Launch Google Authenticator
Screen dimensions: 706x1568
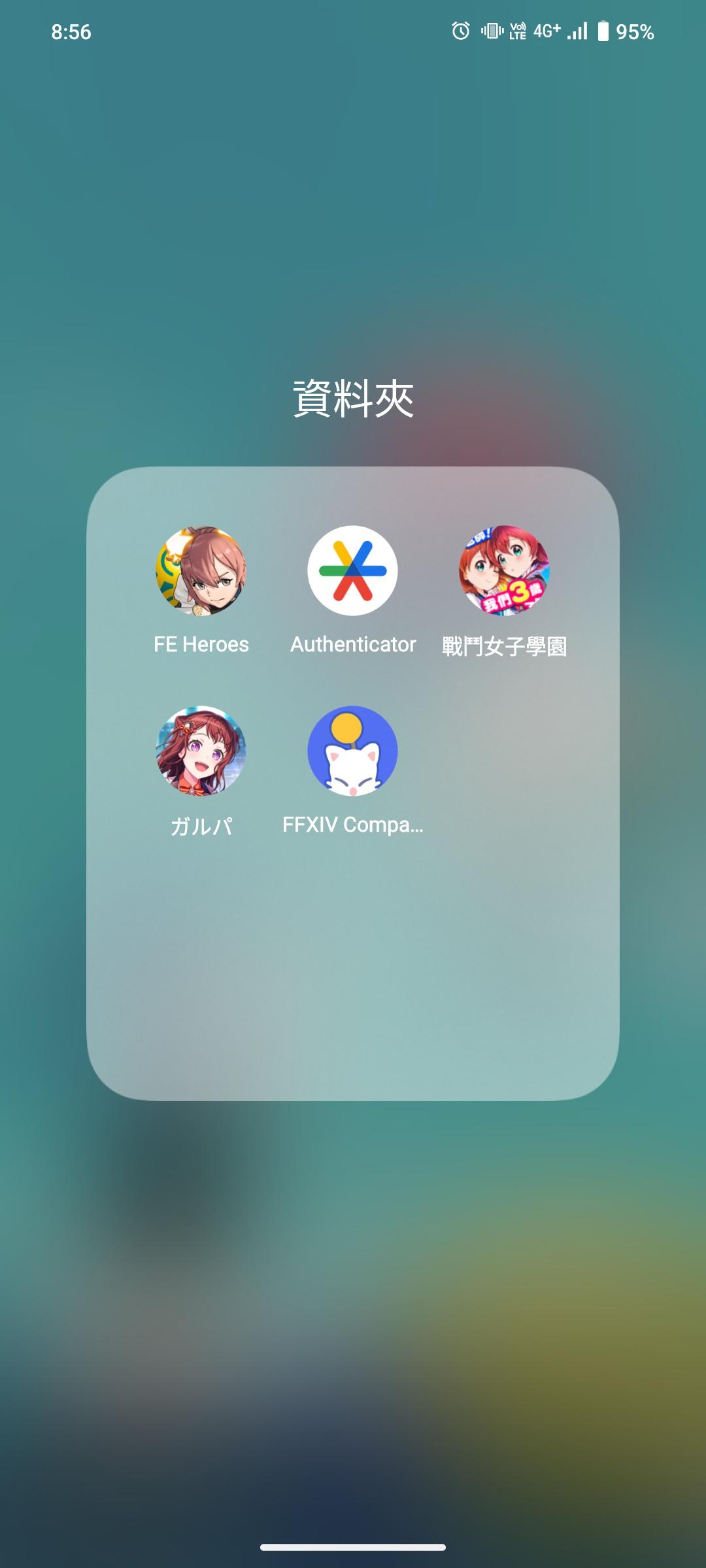(352, 571)
